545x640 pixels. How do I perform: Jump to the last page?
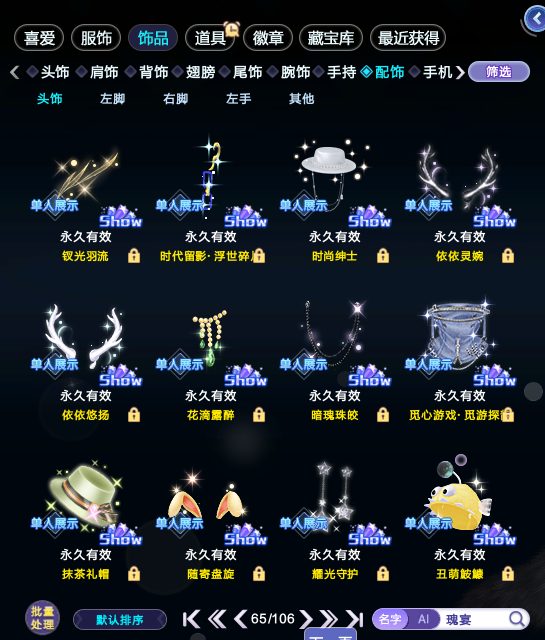pyautogui.click(x=354, y=619)
